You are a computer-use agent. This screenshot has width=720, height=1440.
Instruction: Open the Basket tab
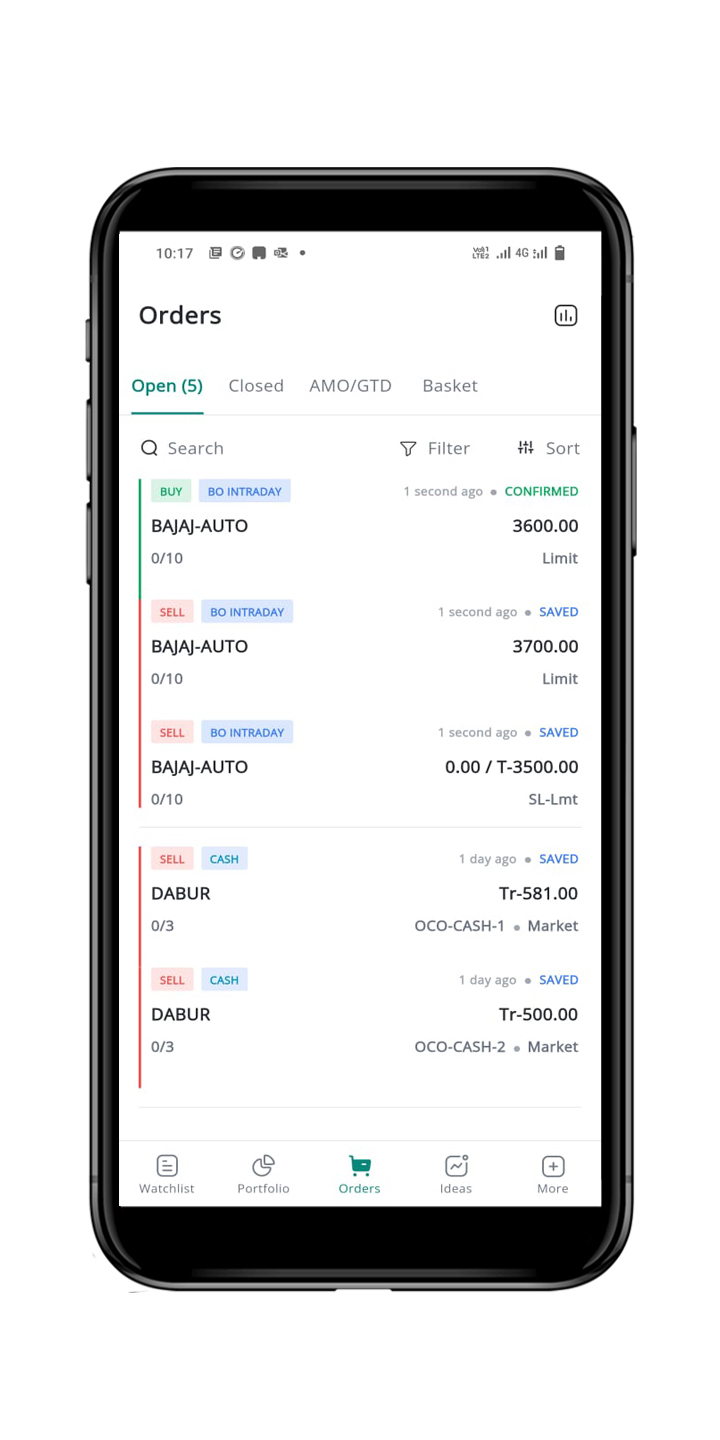[449, 386]
